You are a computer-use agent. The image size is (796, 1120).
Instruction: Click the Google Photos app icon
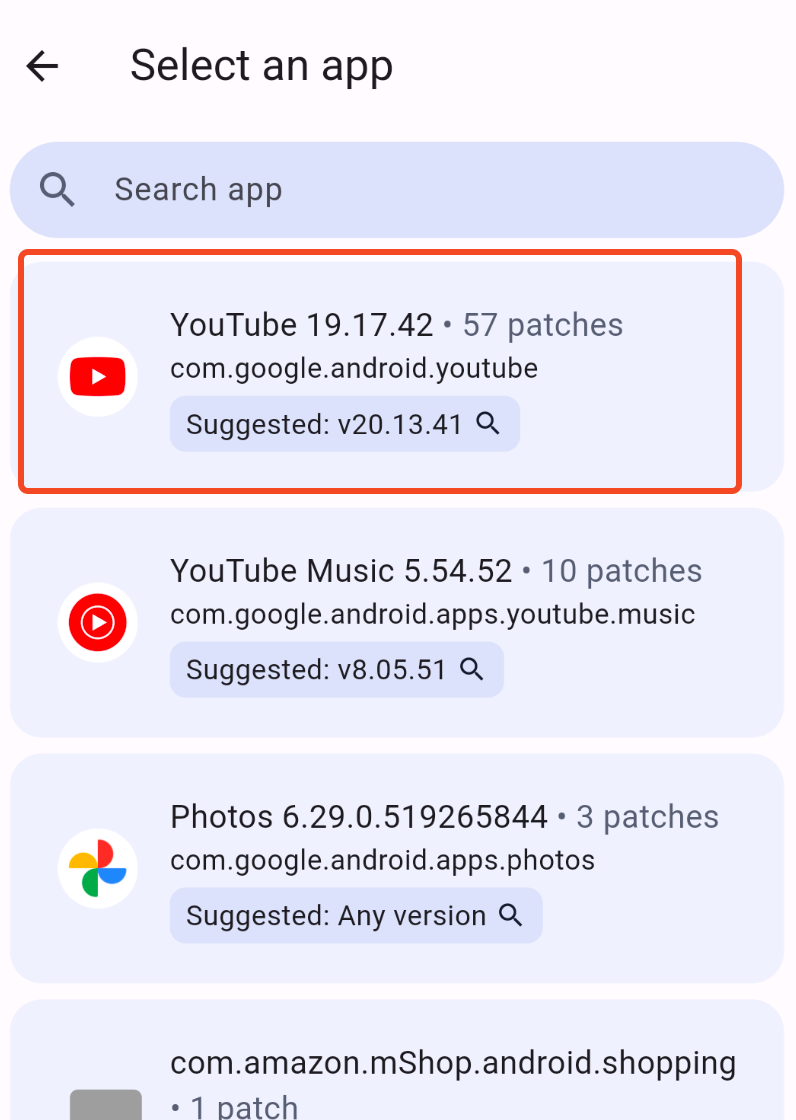coord(97,868)
